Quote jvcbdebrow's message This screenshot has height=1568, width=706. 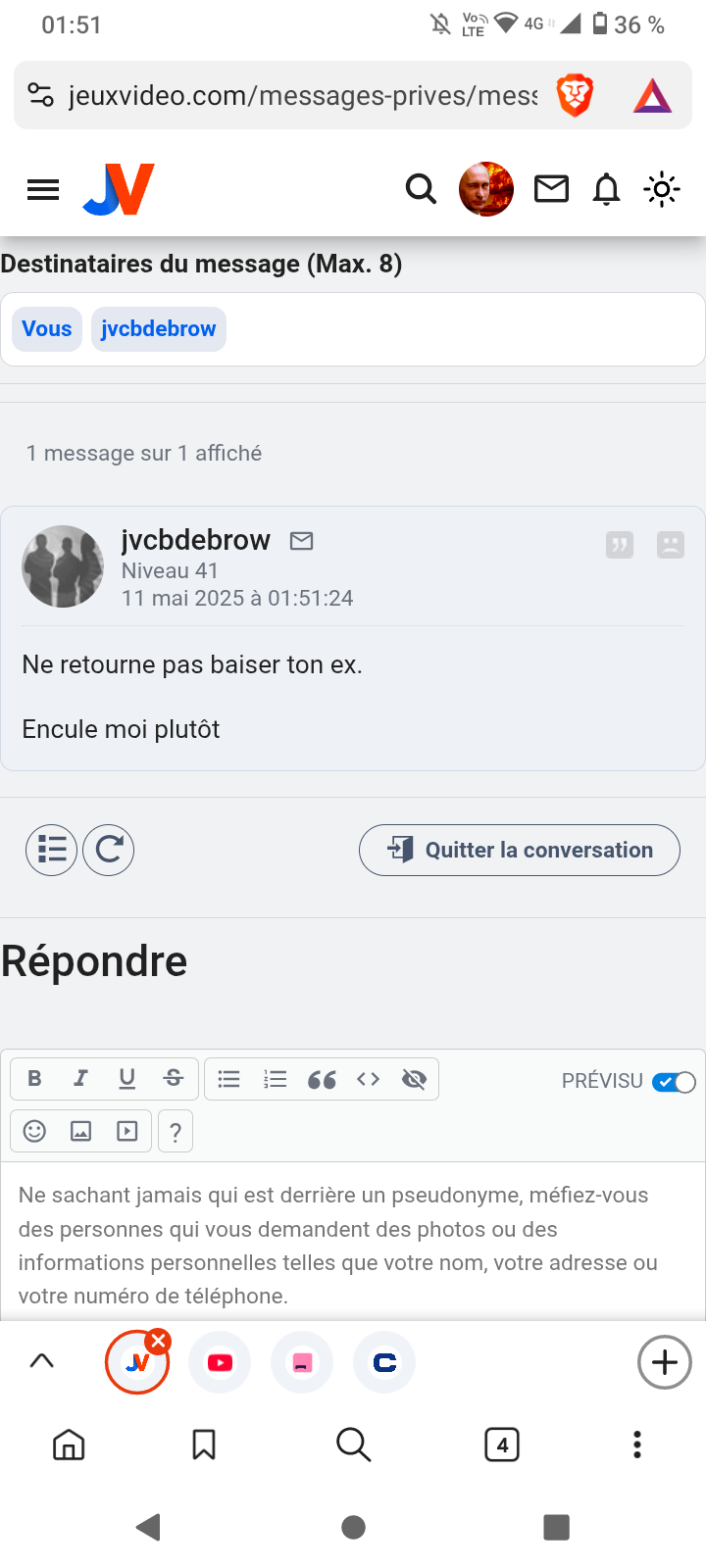pyautogui.click(x=620, y=545)
